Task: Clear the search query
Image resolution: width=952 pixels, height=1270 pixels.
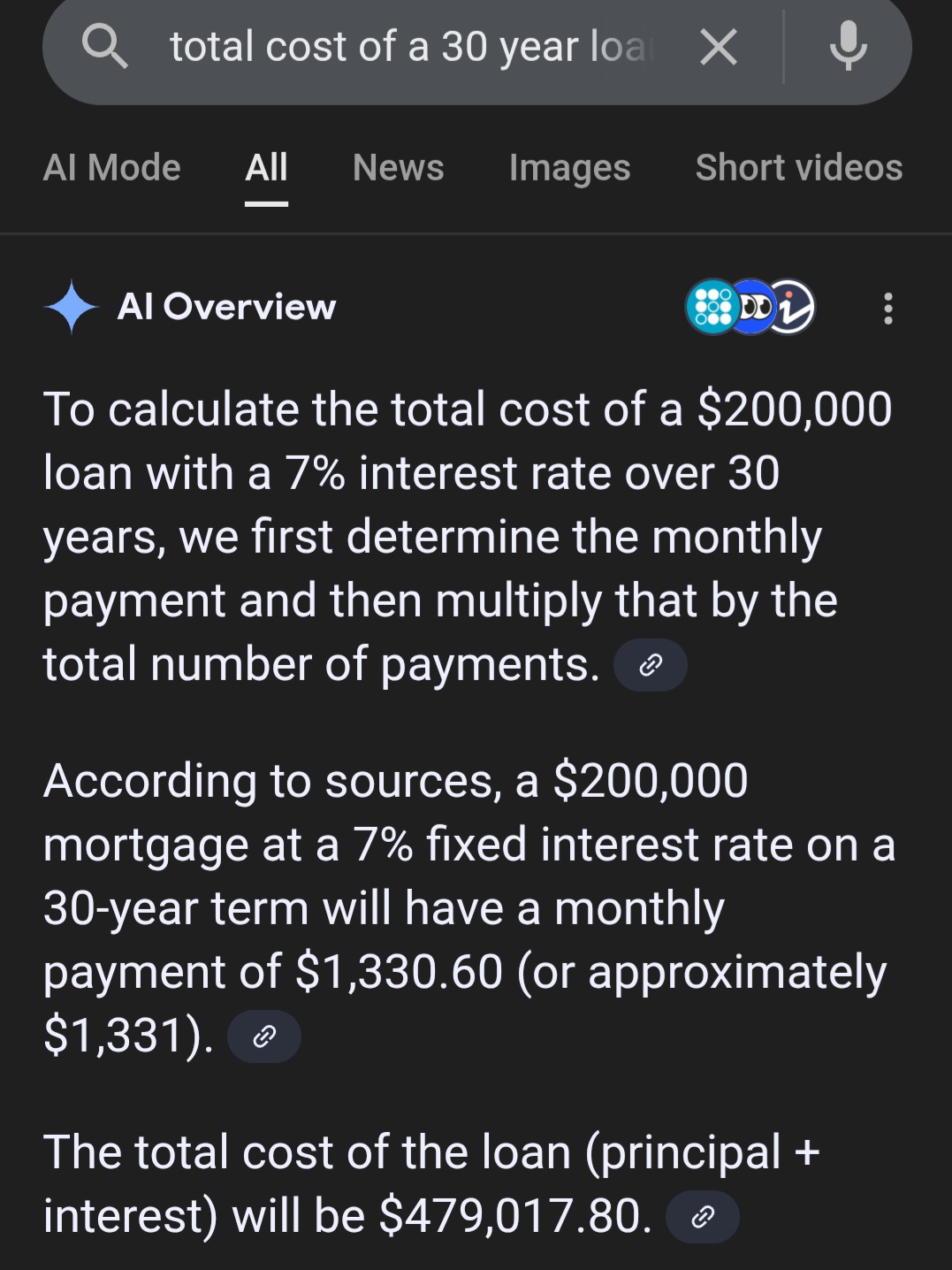Action: pos(718,47)
